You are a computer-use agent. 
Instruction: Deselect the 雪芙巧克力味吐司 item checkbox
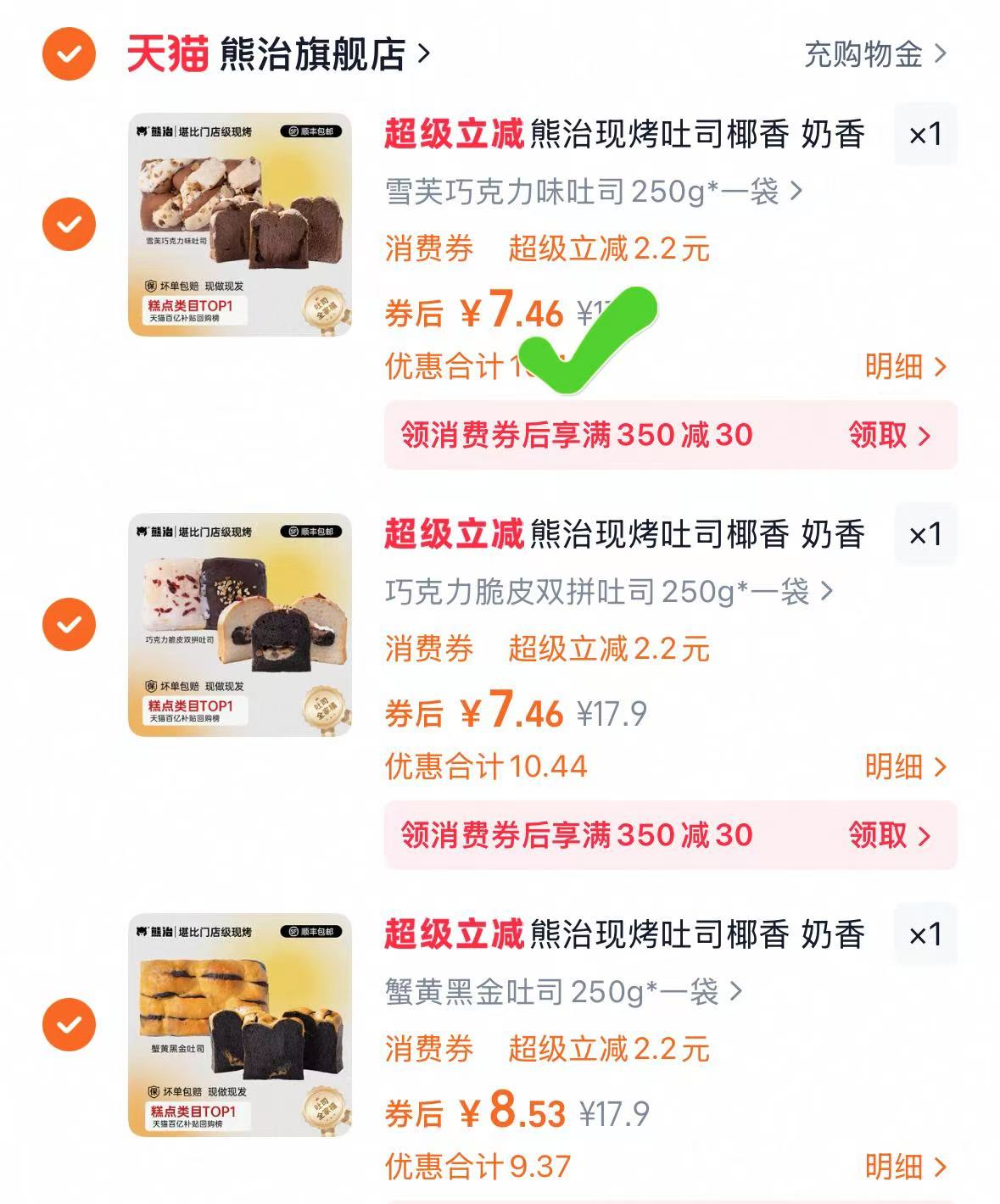[69, 225]
